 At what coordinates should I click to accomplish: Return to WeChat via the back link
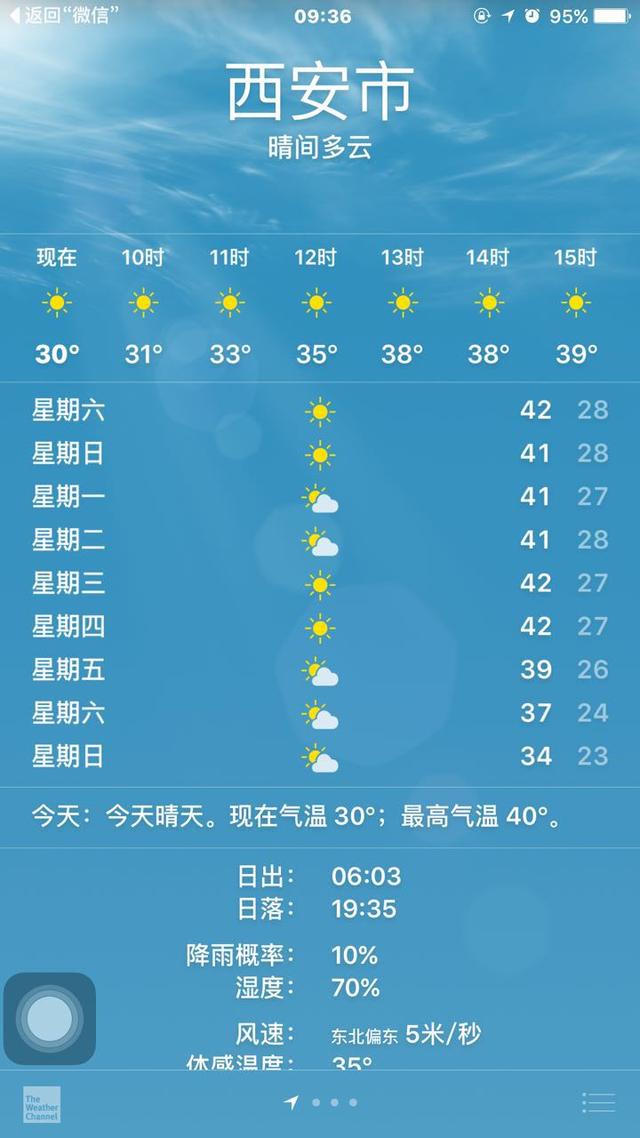[x=62, y=16]
